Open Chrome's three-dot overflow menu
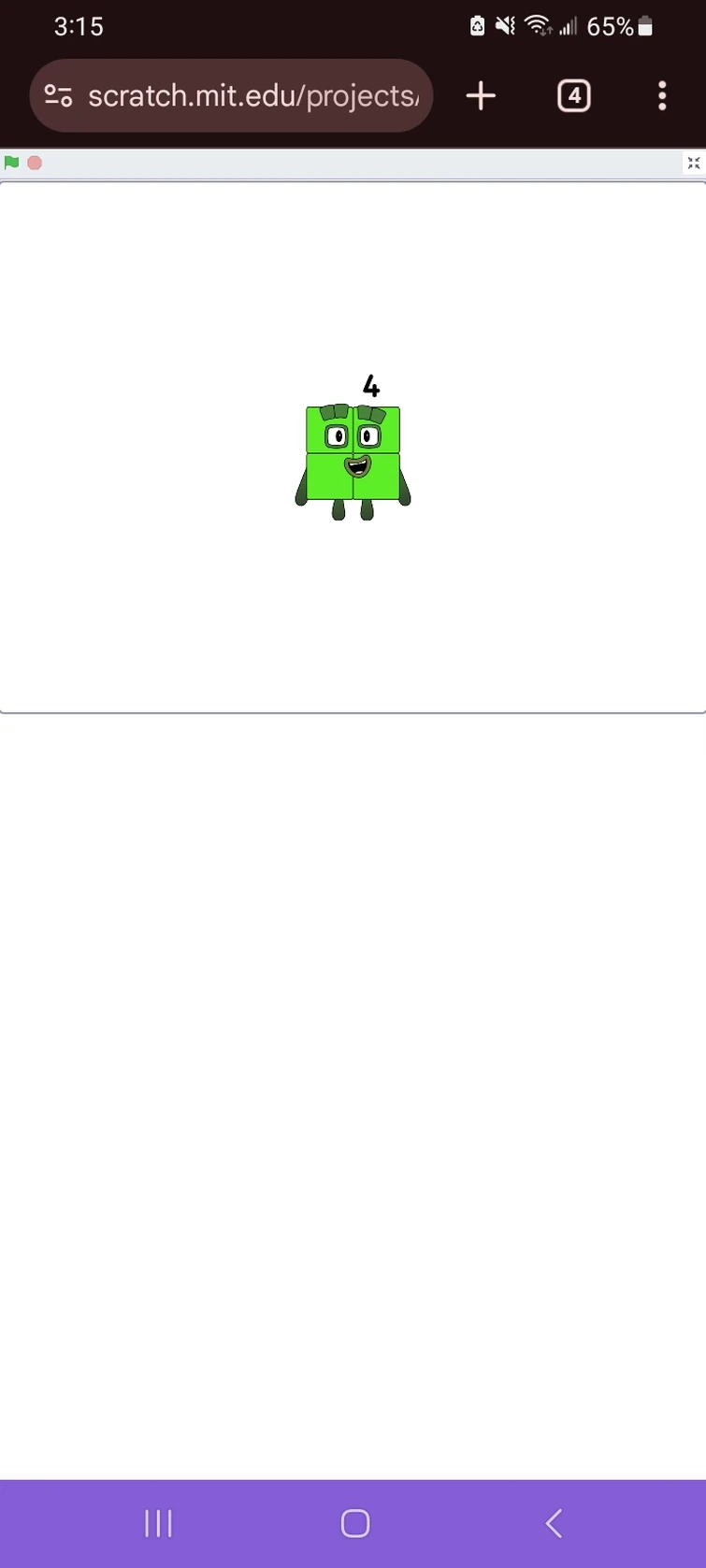The width and height of the screenshot is (706, 1568). point(662,95)
